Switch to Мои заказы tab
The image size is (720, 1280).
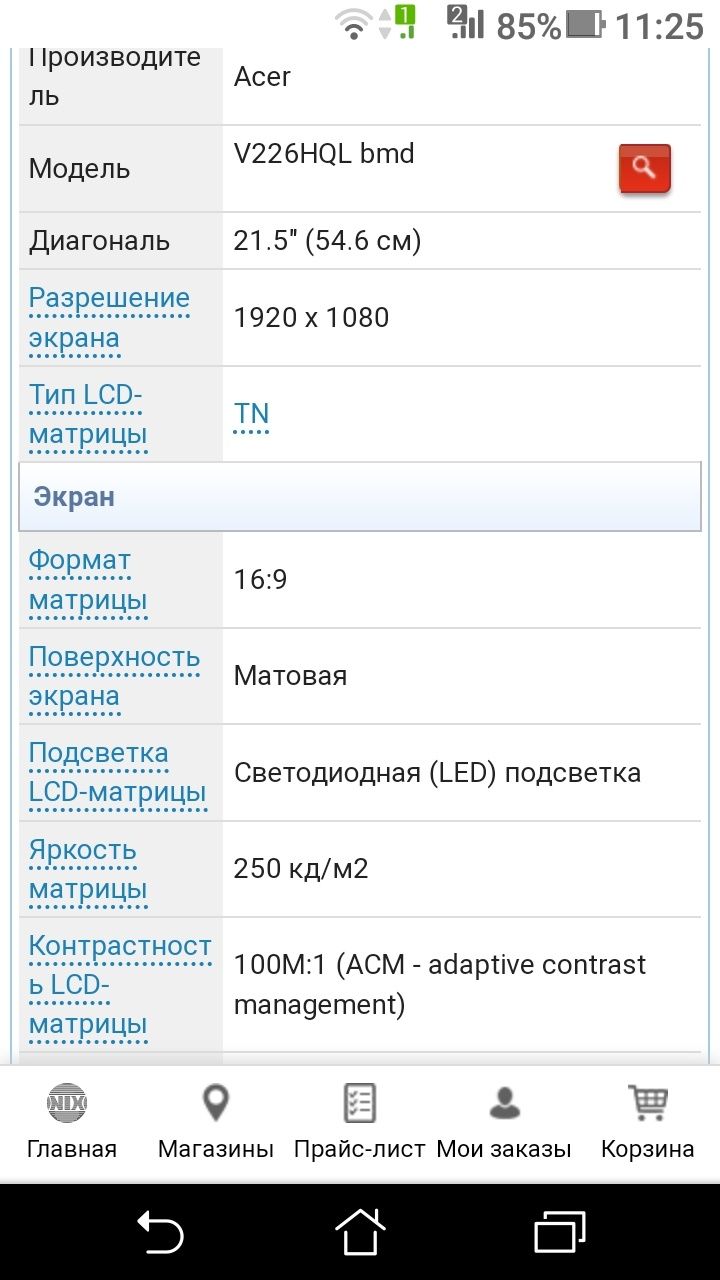click(x=504, y=1123)
